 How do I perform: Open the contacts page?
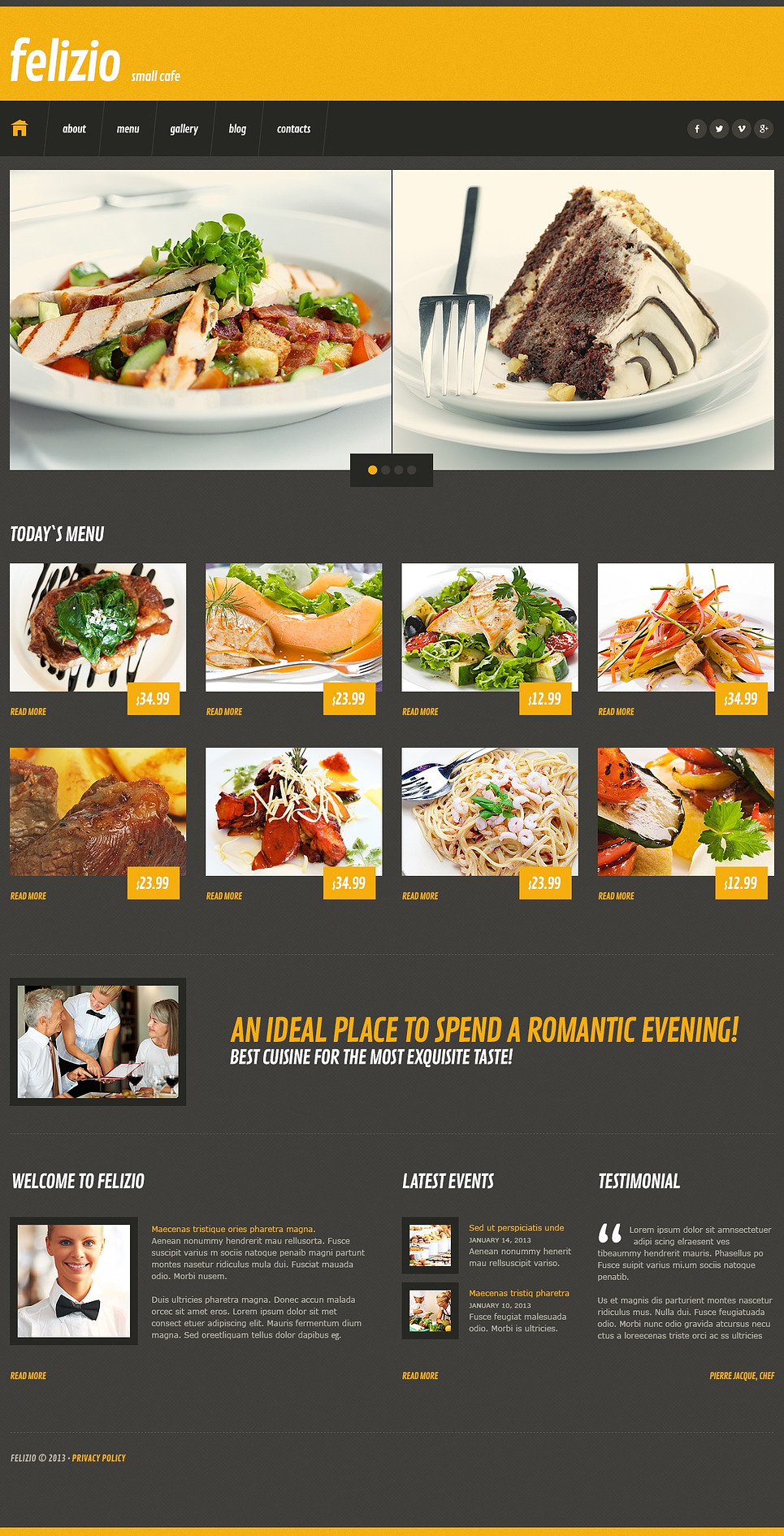tap(293, 128)
